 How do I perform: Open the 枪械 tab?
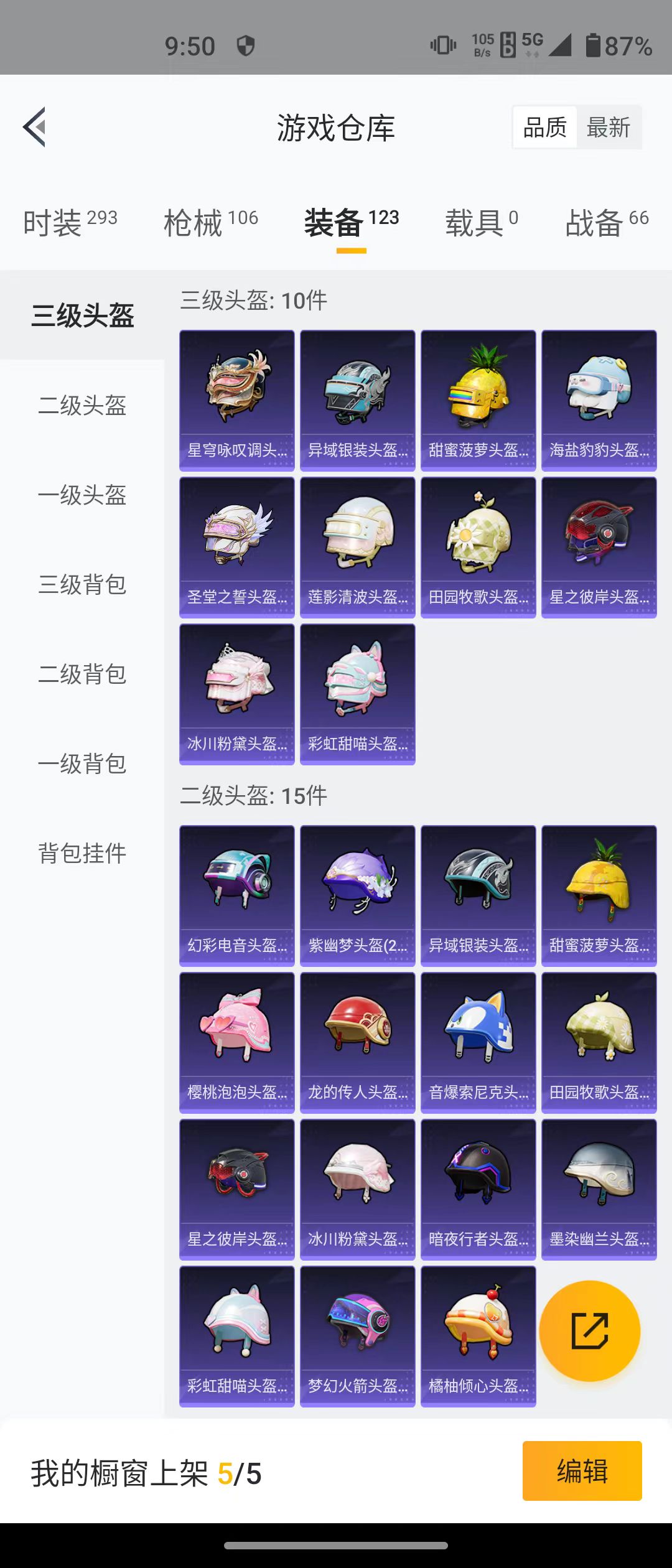[x=210, y=222]
